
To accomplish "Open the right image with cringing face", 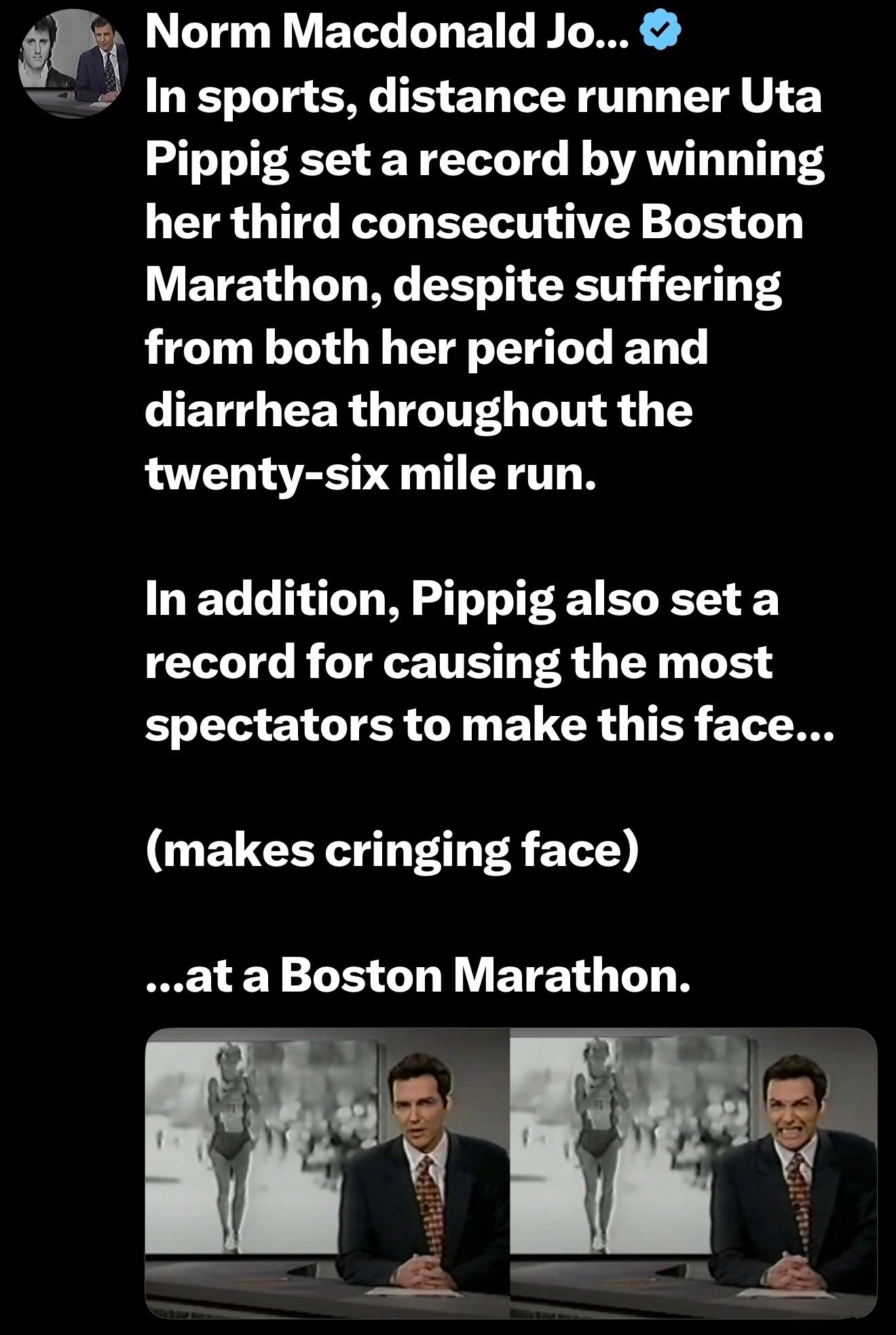I will click(x=692, y=1172).
